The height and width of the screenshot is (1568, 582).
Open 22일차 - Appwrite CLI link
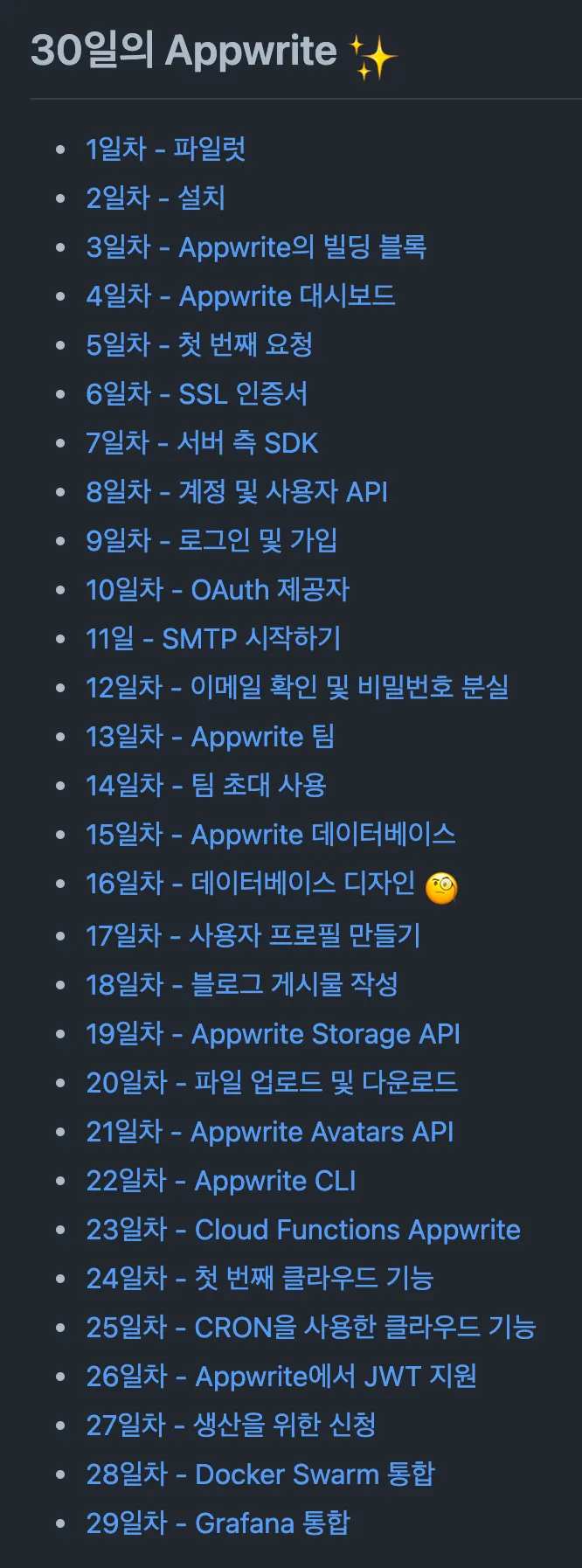coord(220,1180)
